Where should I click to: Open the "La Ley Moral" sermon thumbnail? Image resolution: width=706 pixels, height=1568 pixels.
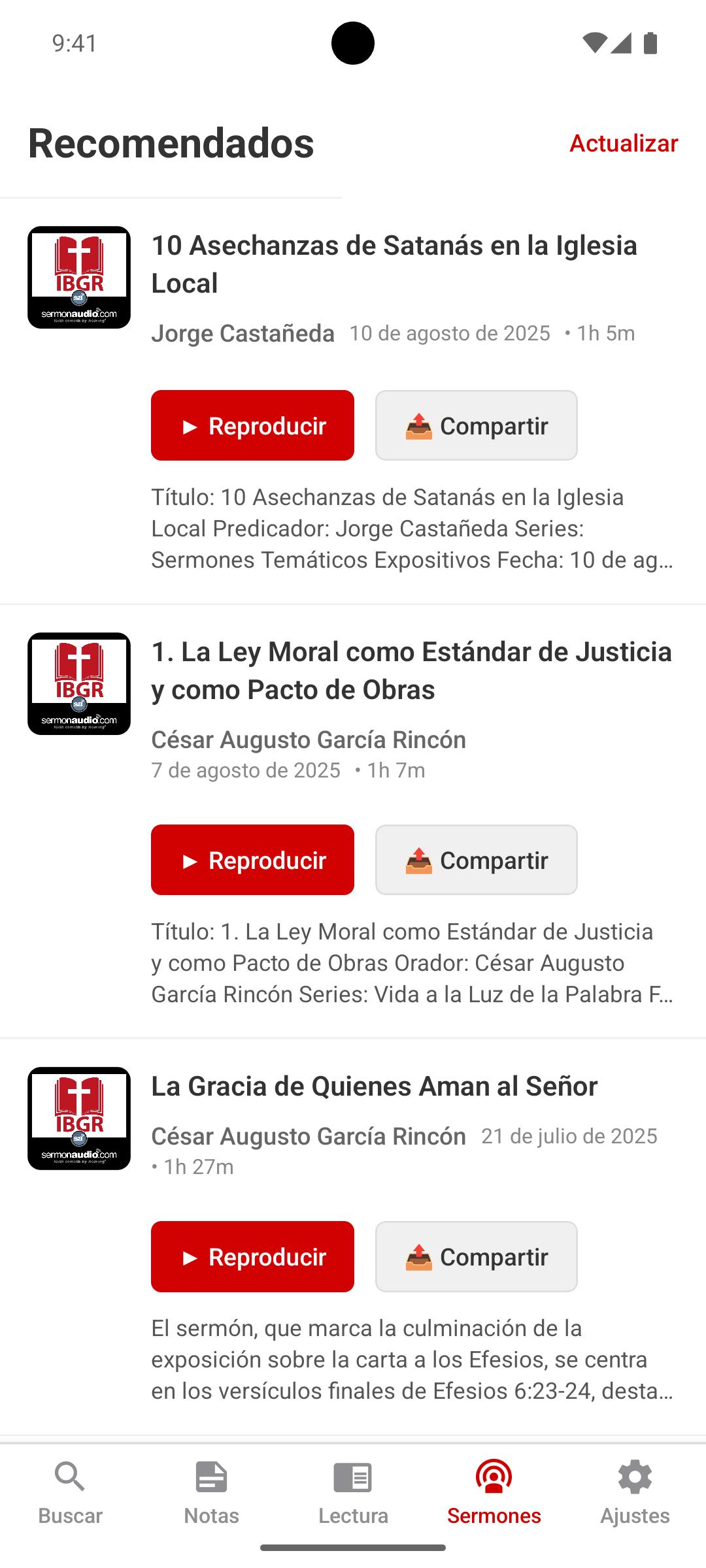click(79, 683)
